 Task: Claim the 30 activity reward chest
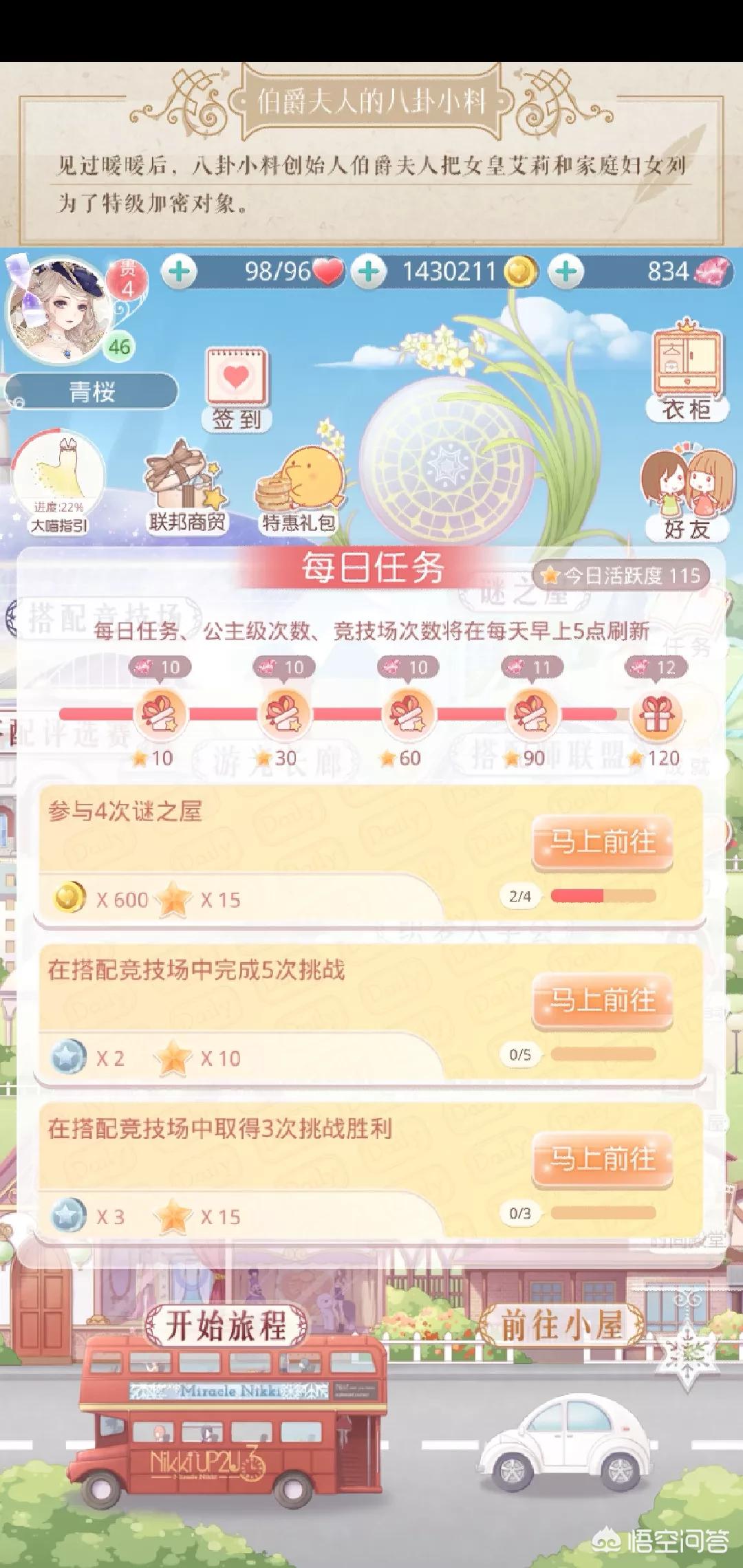284,714
